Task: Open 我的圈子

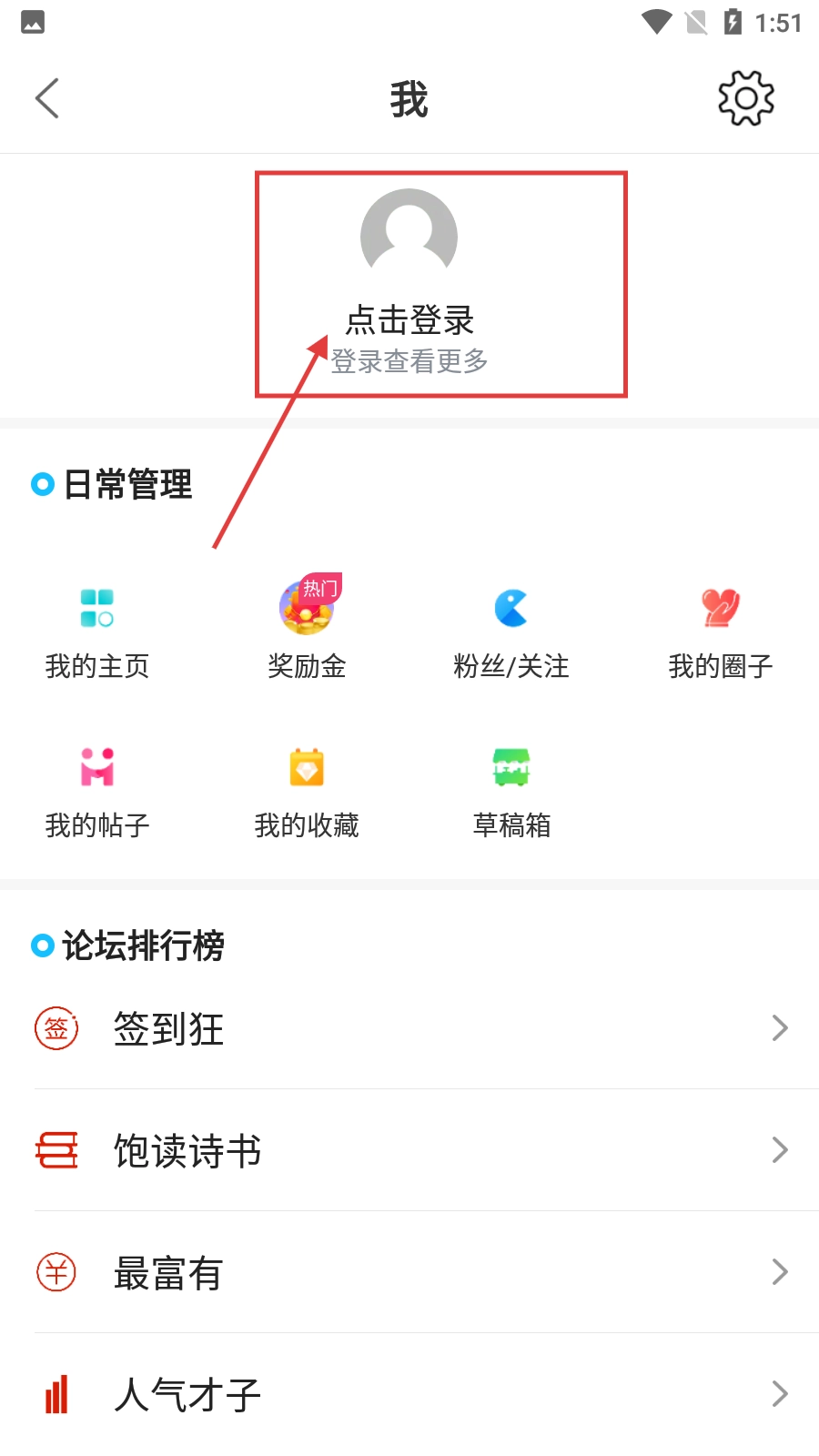Action: 720,632
